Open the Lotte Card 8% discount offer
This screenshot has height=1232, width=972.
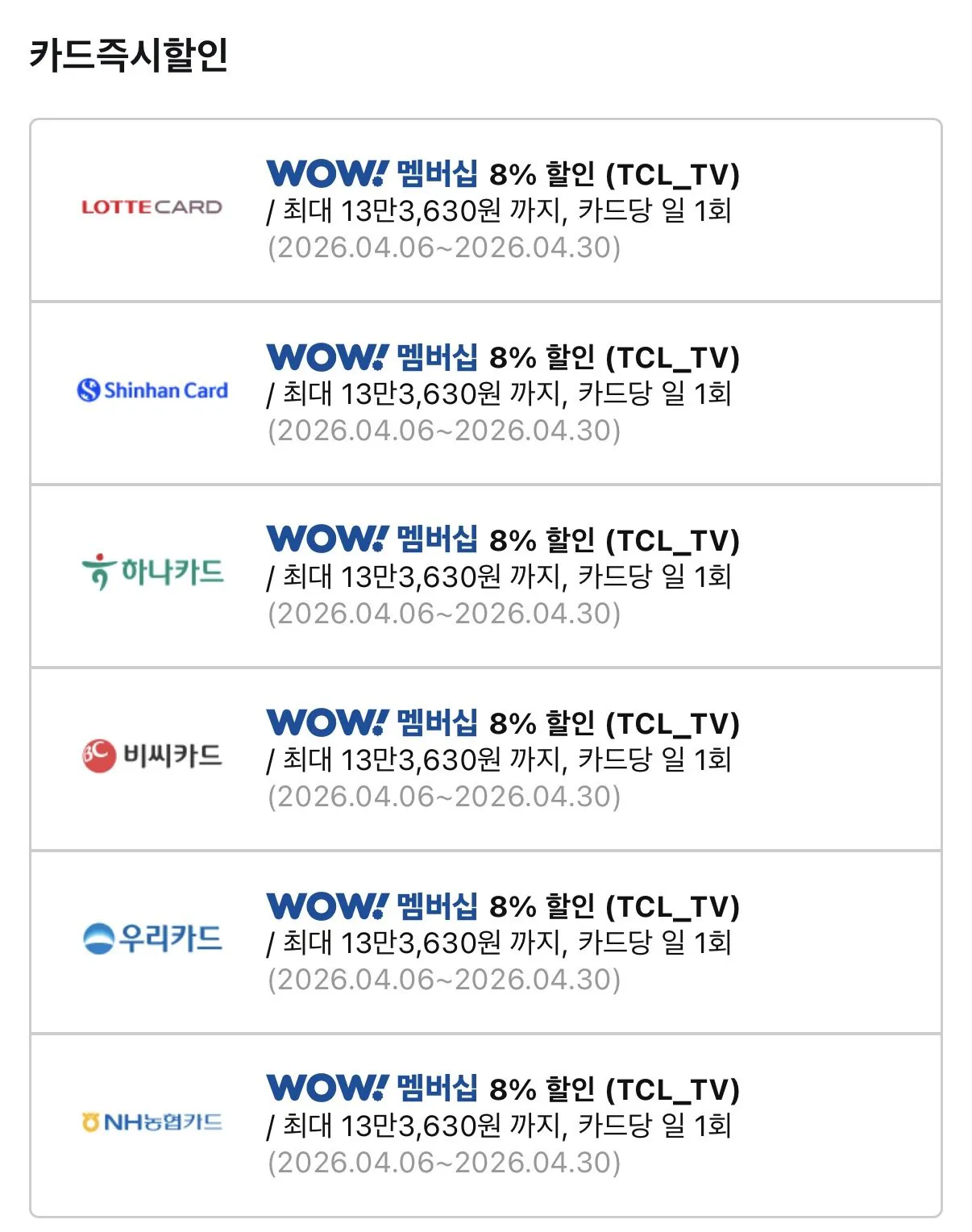pyautogui.click(x=508, y=208)
